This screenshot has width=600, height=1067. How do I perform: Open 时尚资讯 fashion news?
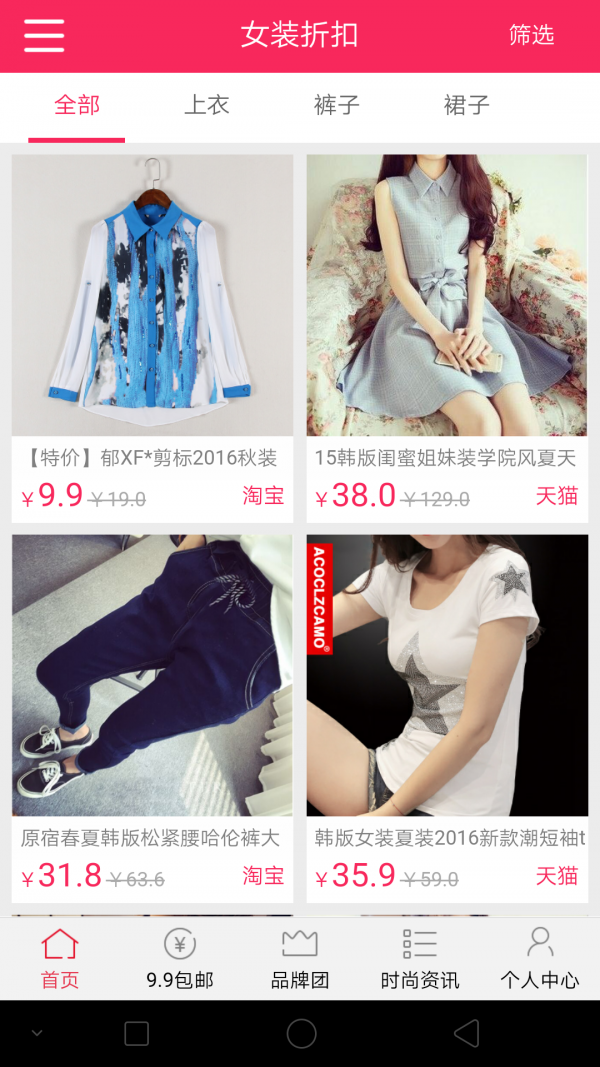point(420,958)
